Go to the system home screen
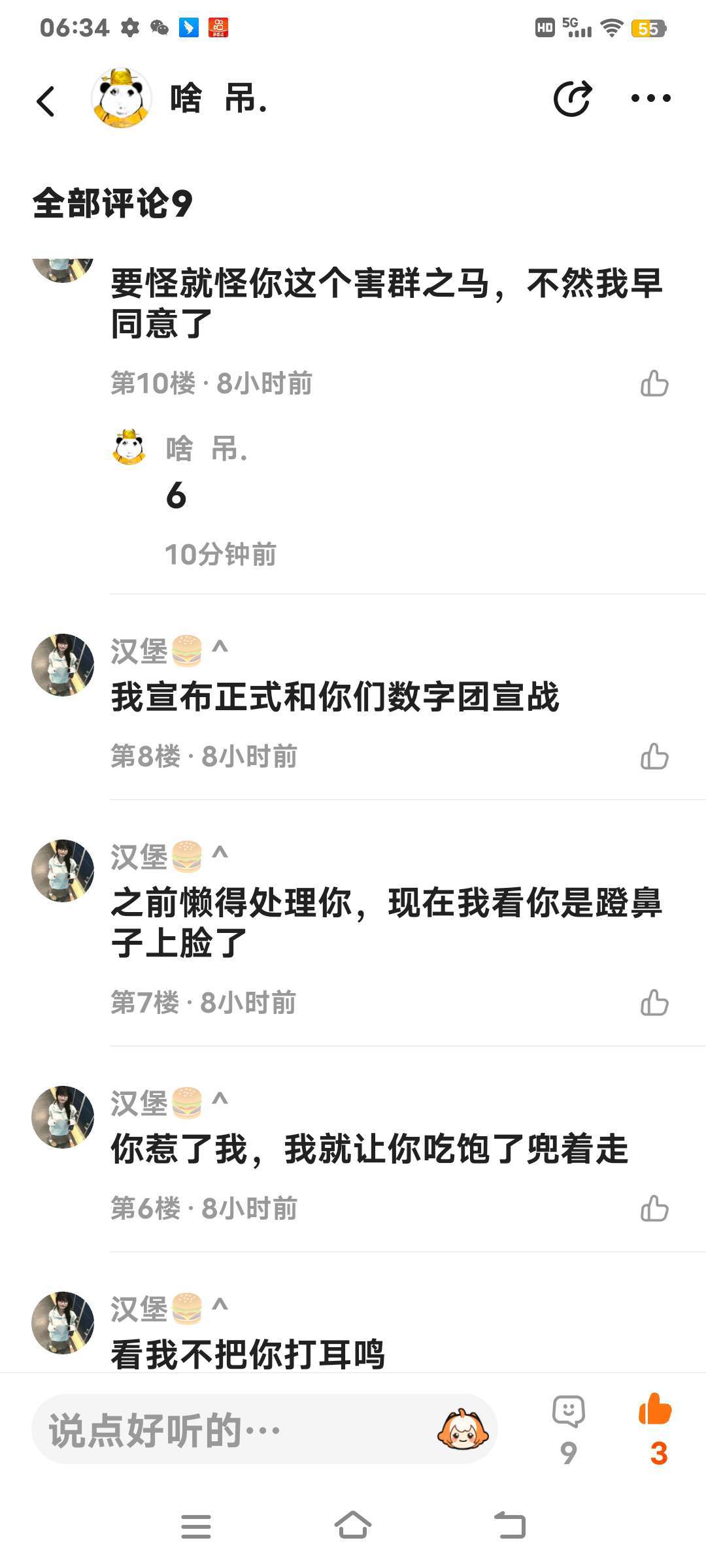The width and height of the screenshot is (706, 1568). [x=353, y=1526]
